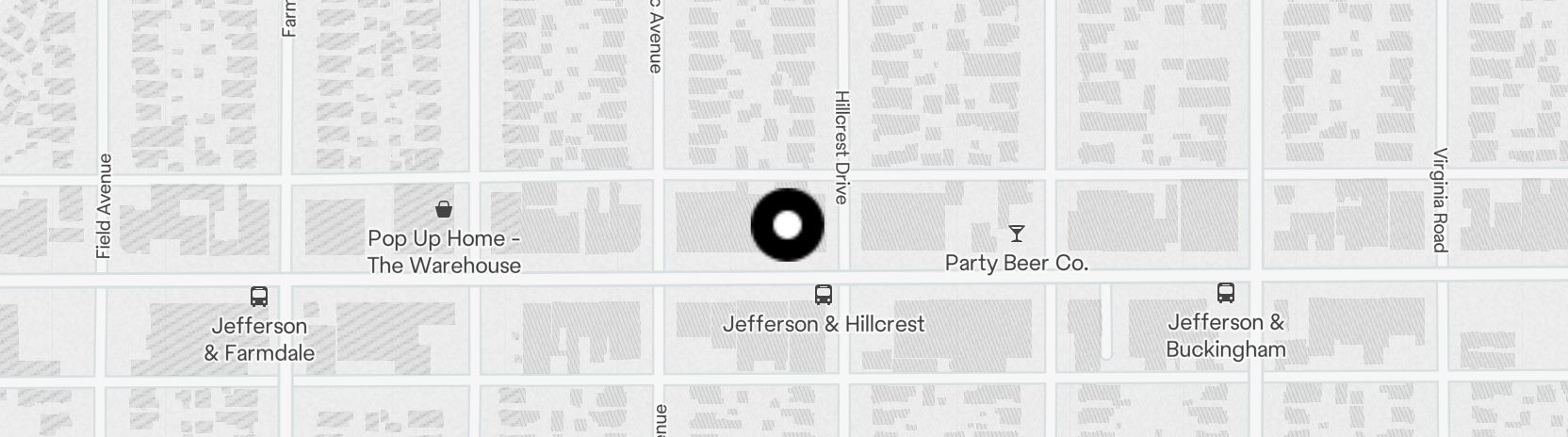Select the Jefferson & Hillcrest bus stop
This screenshot has width=1568, height=437.
(823, 295)
